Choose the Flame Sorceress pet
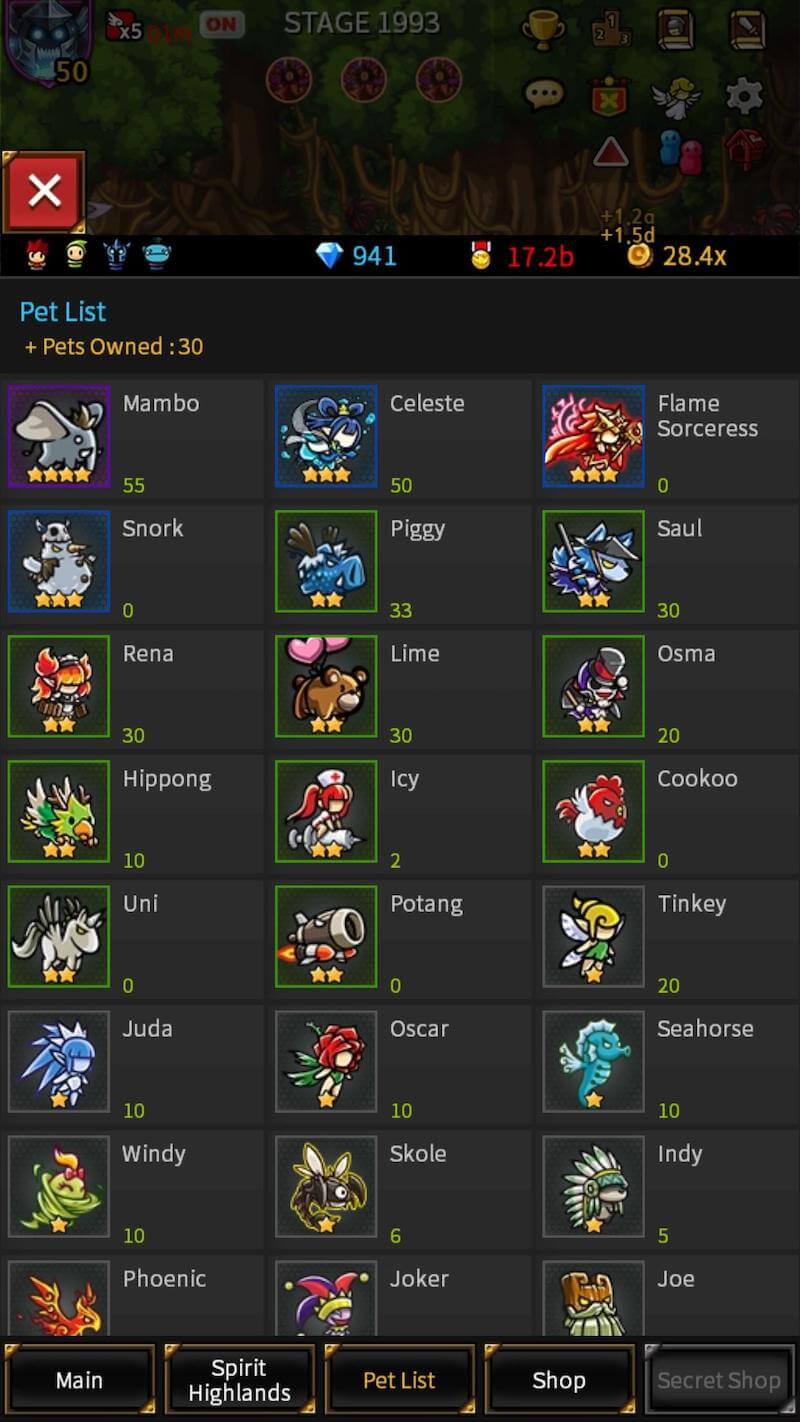Viewport: 800px width, 1422px height. (x=667, y=439)
